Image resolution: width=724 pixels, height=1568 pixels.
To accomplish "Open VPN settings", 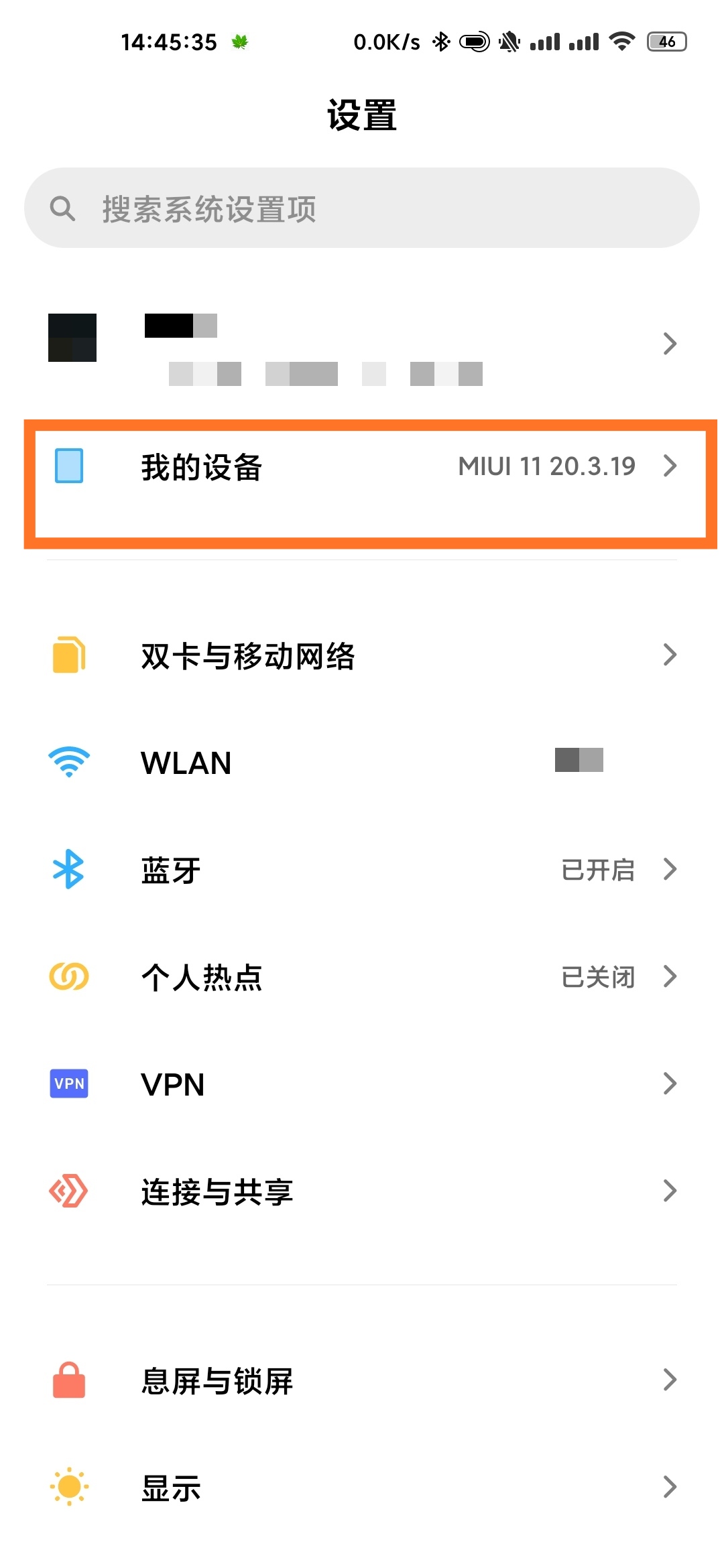I will (362, 1084).
